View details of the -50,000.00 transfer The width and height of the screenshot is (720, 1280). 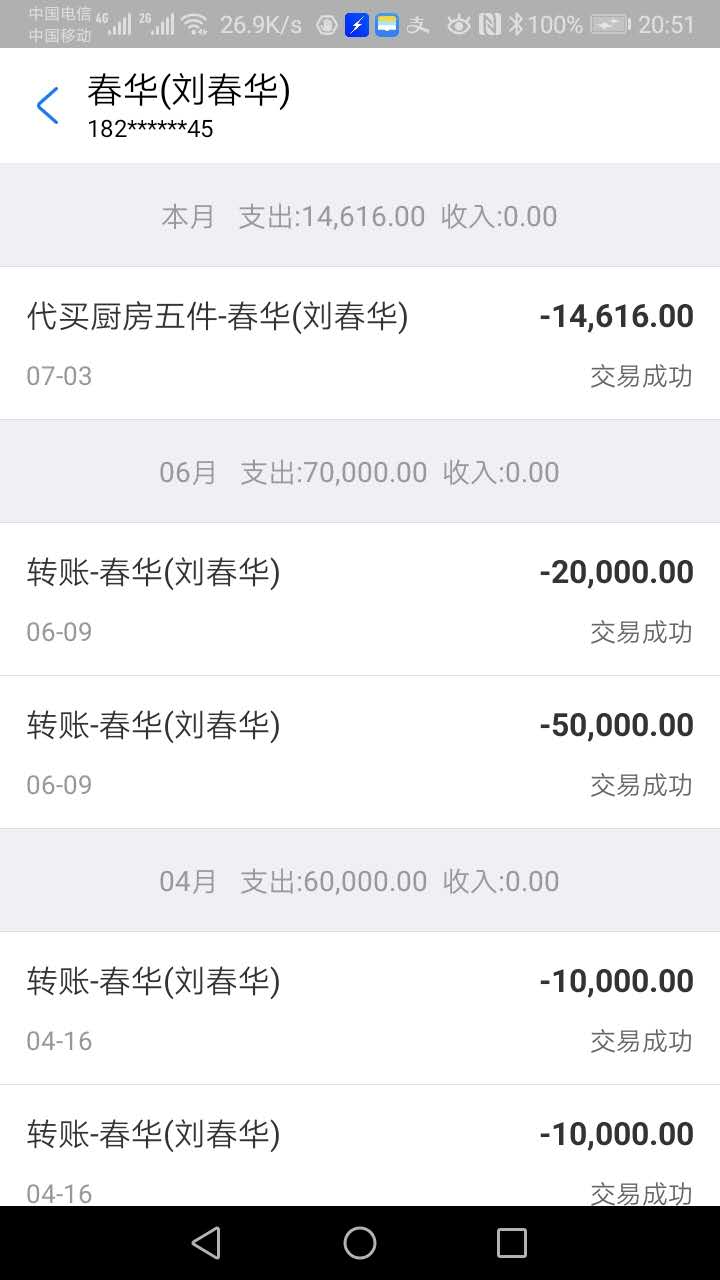[360, 752]
